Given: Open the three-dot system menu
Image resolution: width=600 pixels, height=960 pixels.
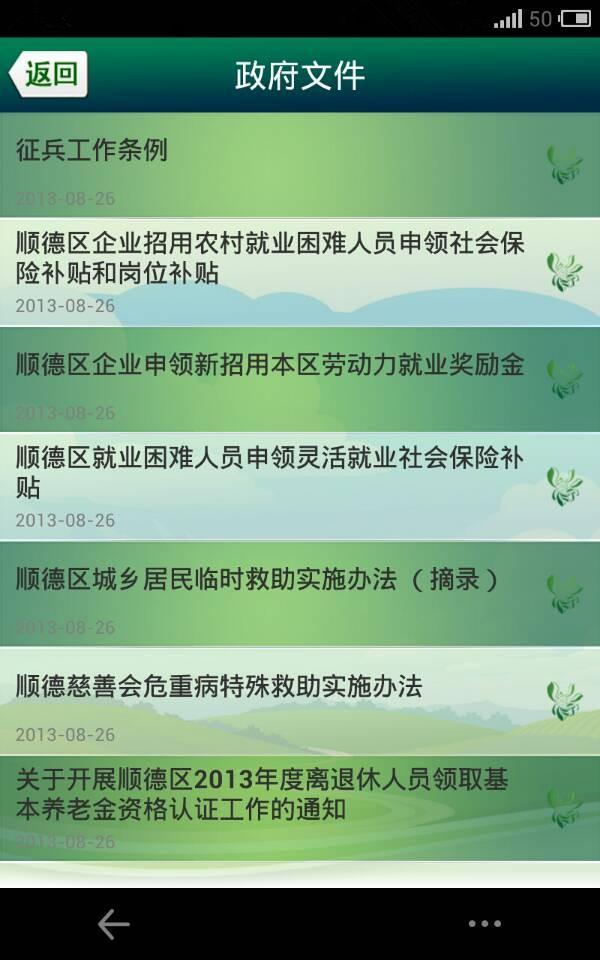Looking at the screenshot, I should [x=485, y=924].
